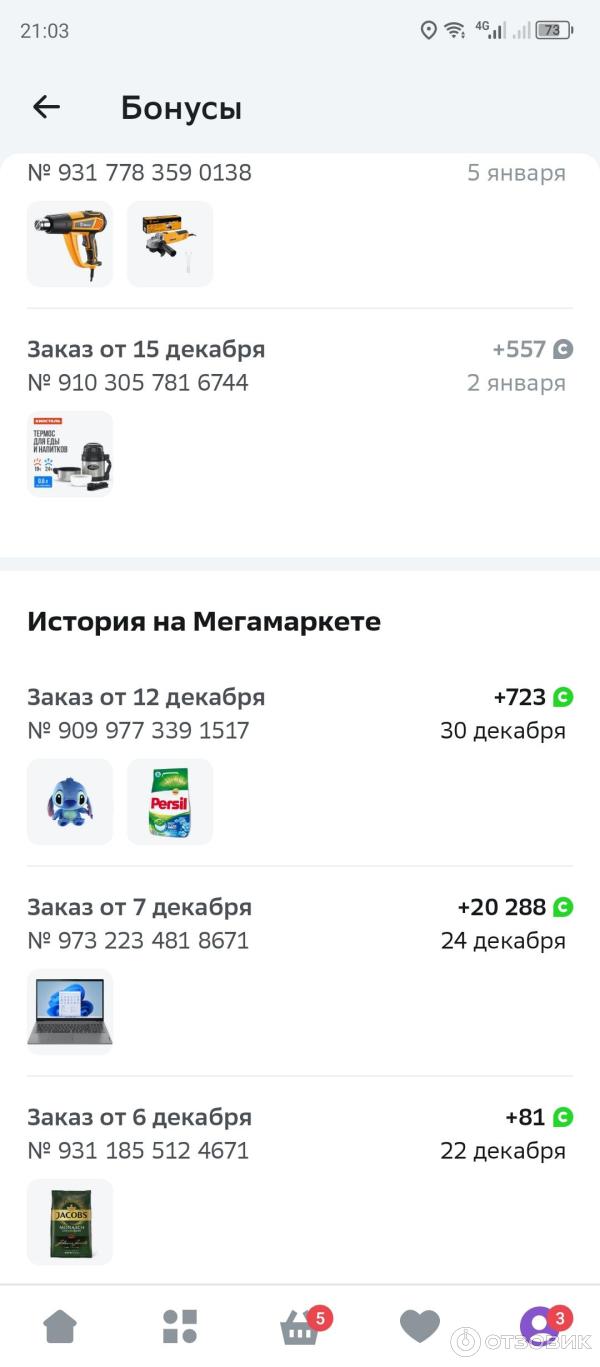
Task: Open the order from 15 декабря
Action: pyautogui.click(x=146, y=350)
